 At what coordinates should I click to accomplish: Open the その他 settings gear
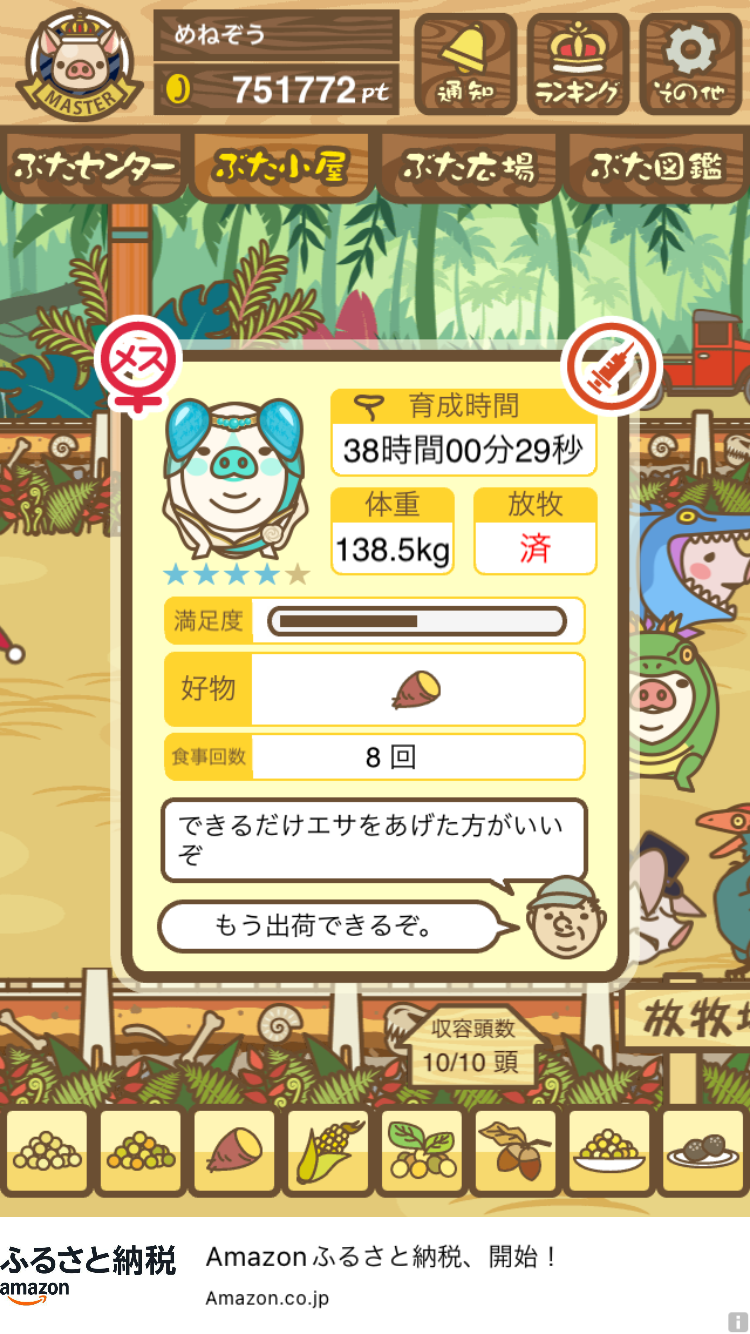tap(691, 62)
